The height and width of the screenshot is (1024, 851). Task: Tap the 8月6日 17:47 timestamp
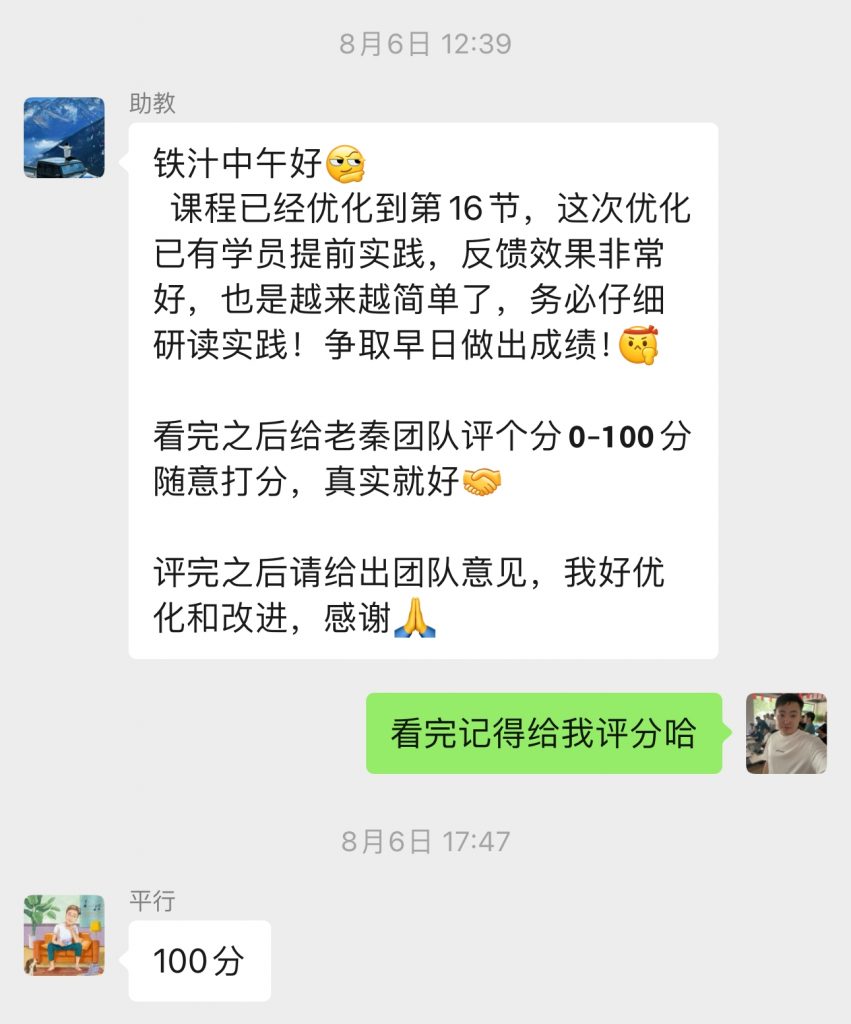(425, 840)
